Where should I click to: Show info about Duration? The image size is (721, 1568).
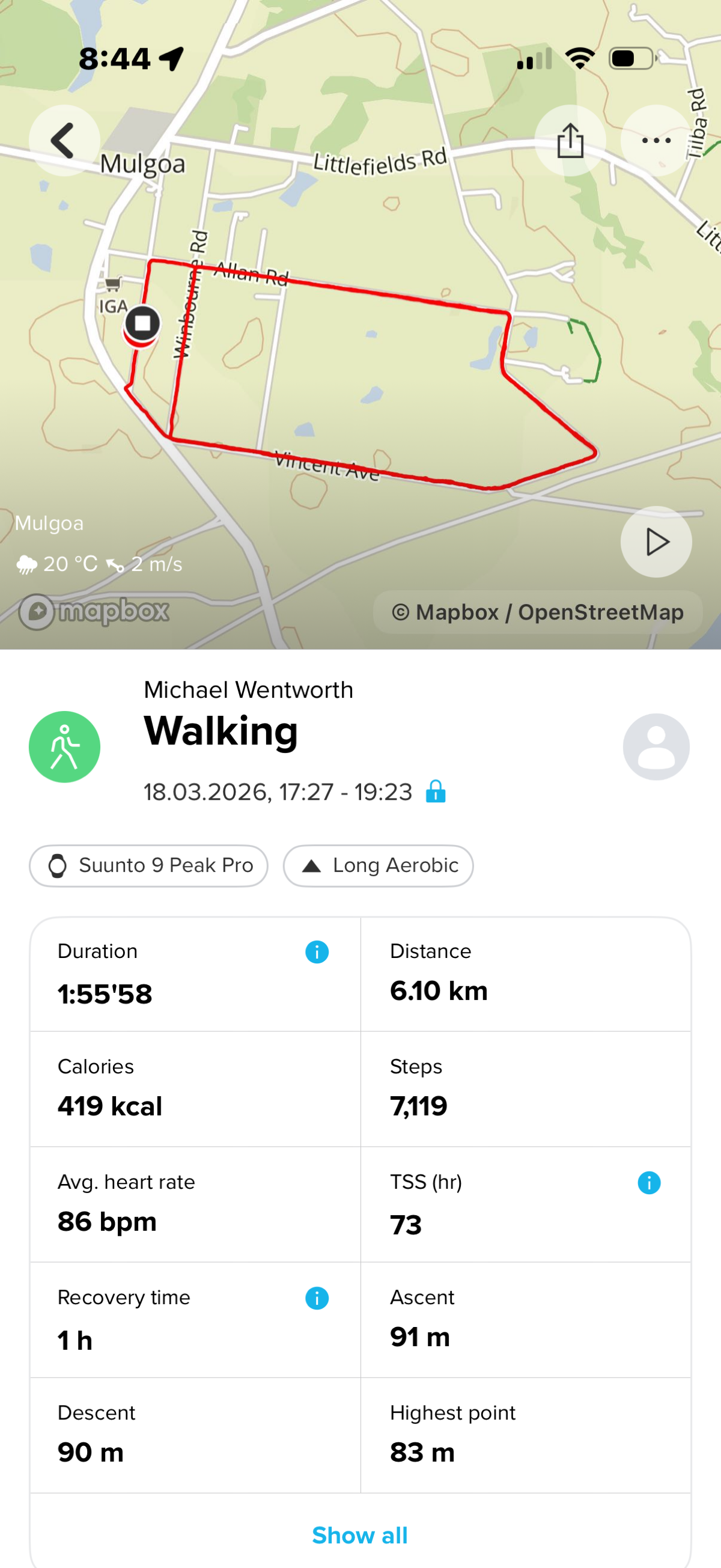(x=317, y=951)
